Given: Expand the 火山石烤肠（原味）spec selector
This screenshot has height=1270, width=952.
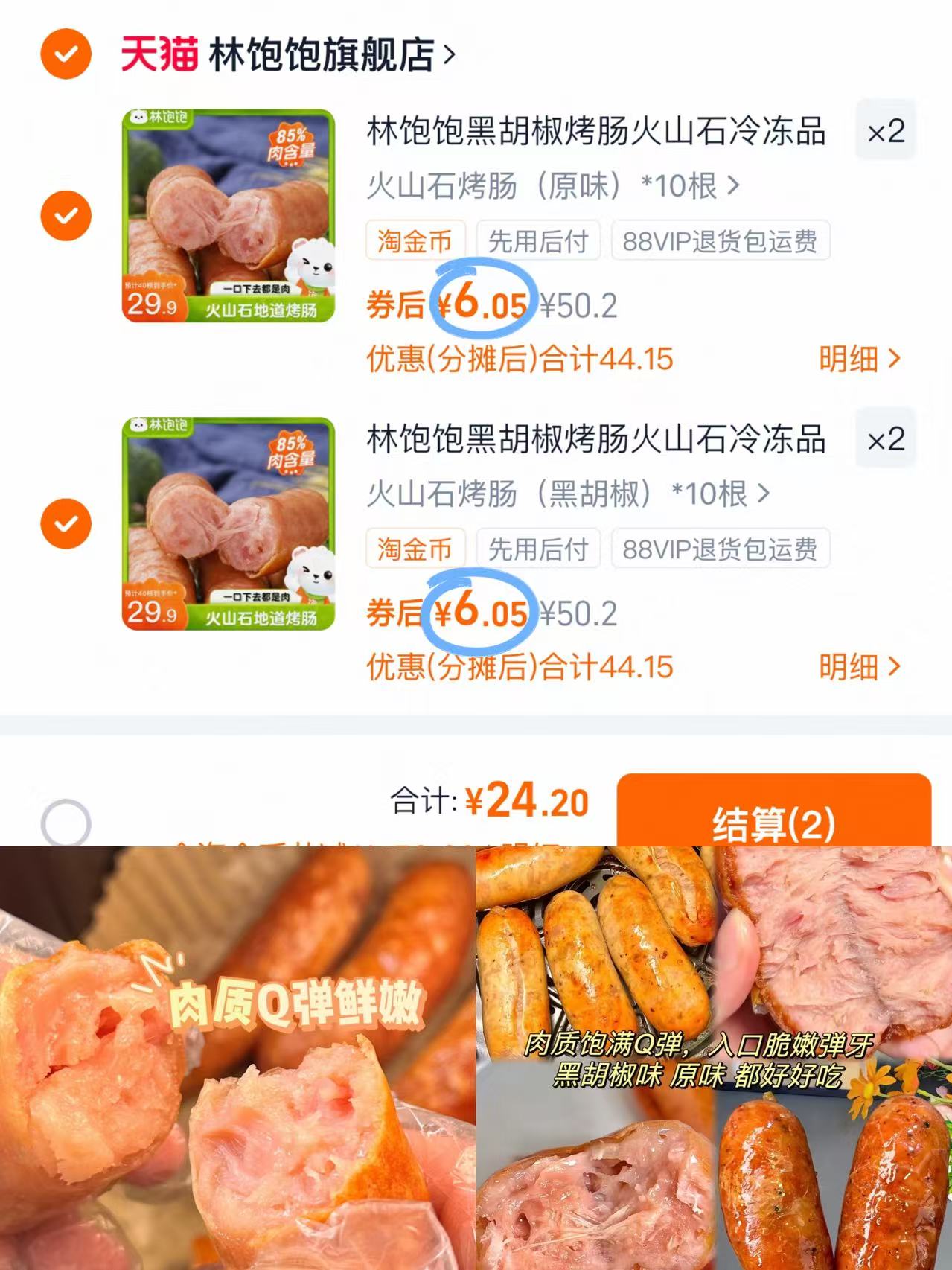Looking at the screenshot, I should coord(551,188).
